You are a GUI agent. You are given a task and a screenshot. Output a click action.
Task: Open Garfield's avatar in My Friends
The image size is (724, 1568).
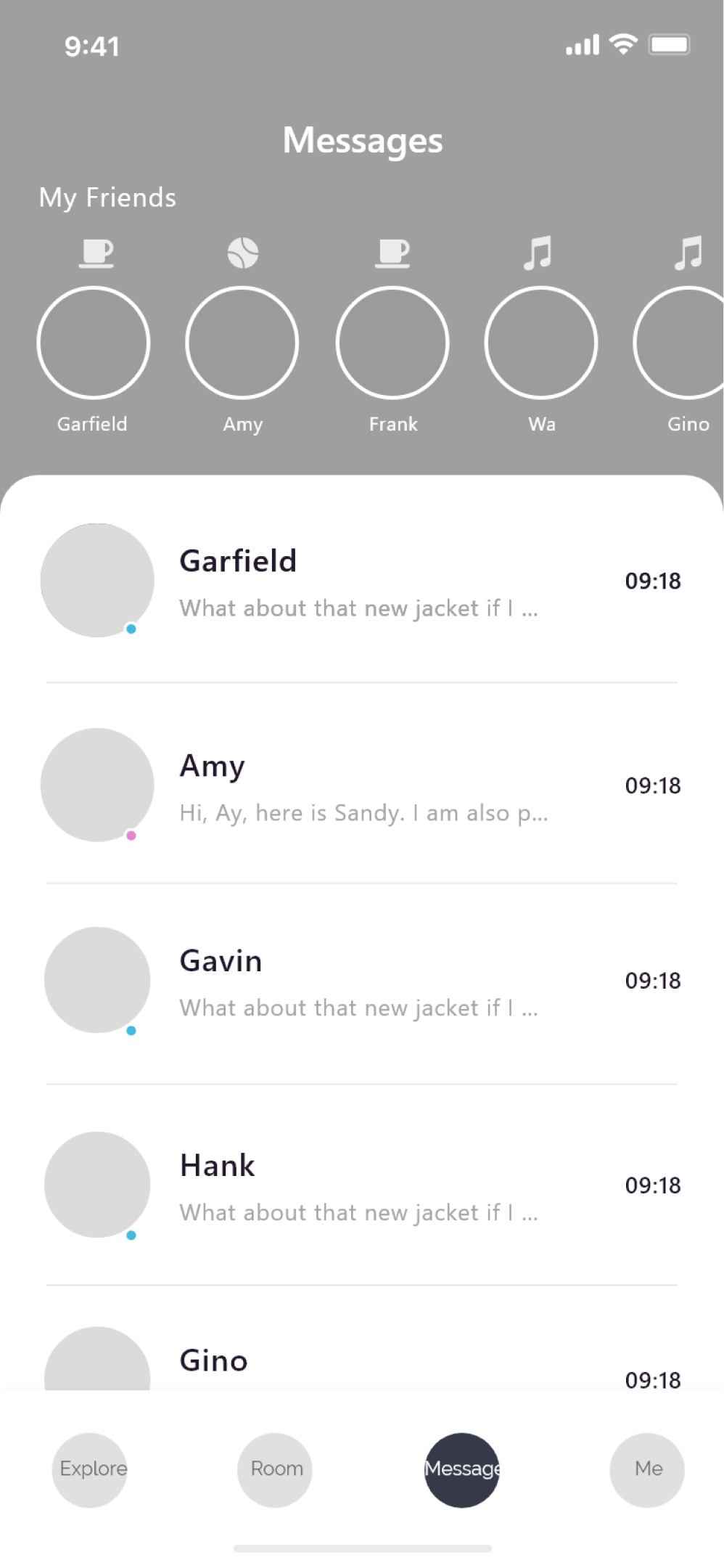coord(93,342)
